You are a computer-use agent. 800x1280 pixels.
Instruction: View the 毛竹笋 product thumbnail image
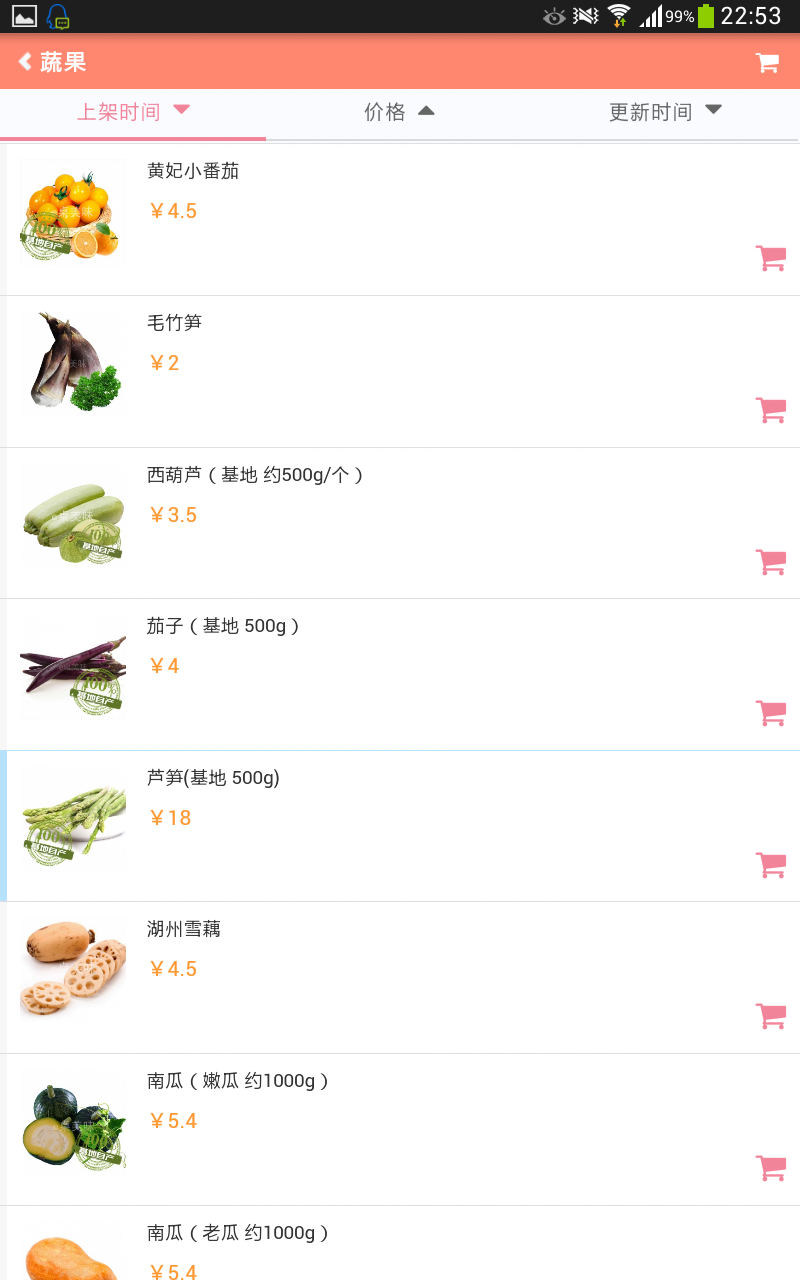point(73,363)
